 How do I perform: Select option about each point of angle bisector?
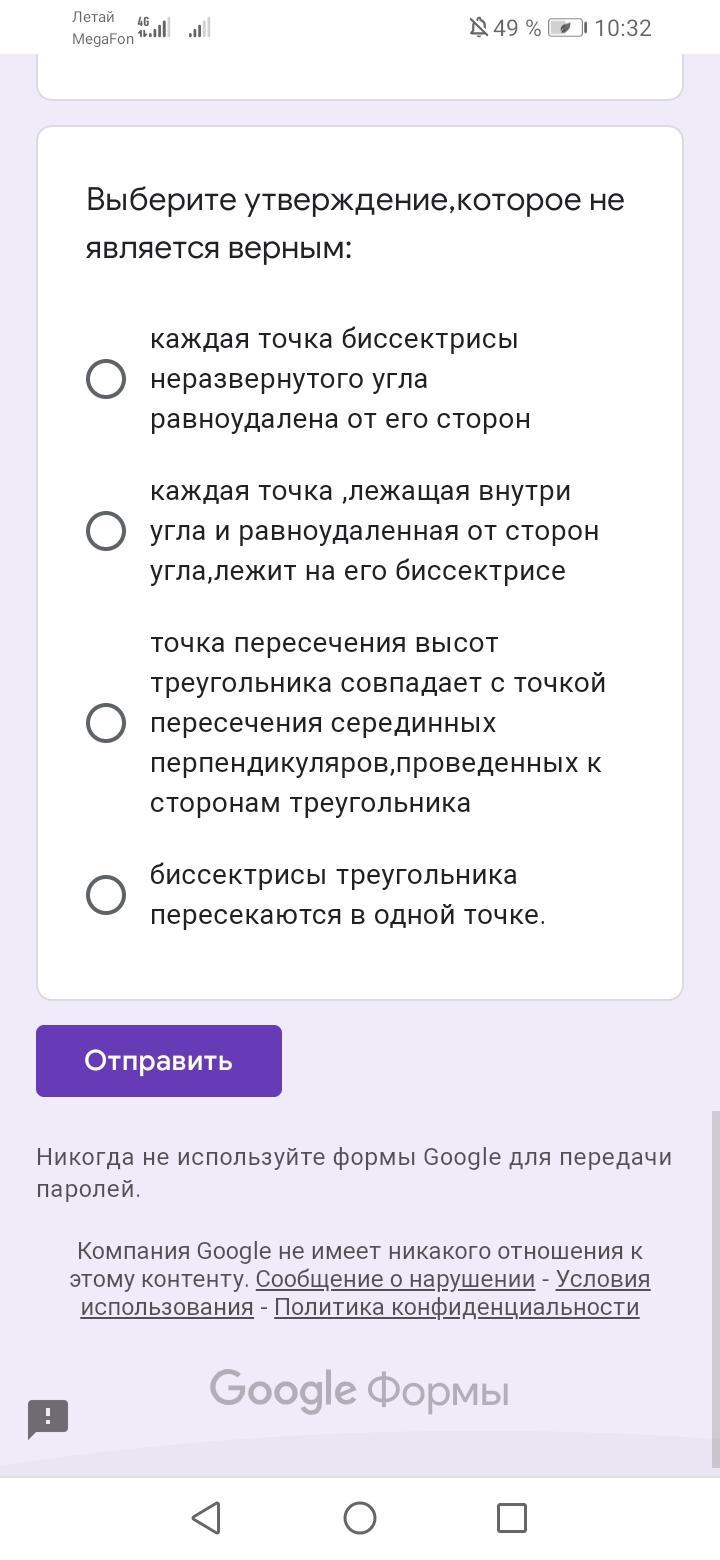point(106,379)
